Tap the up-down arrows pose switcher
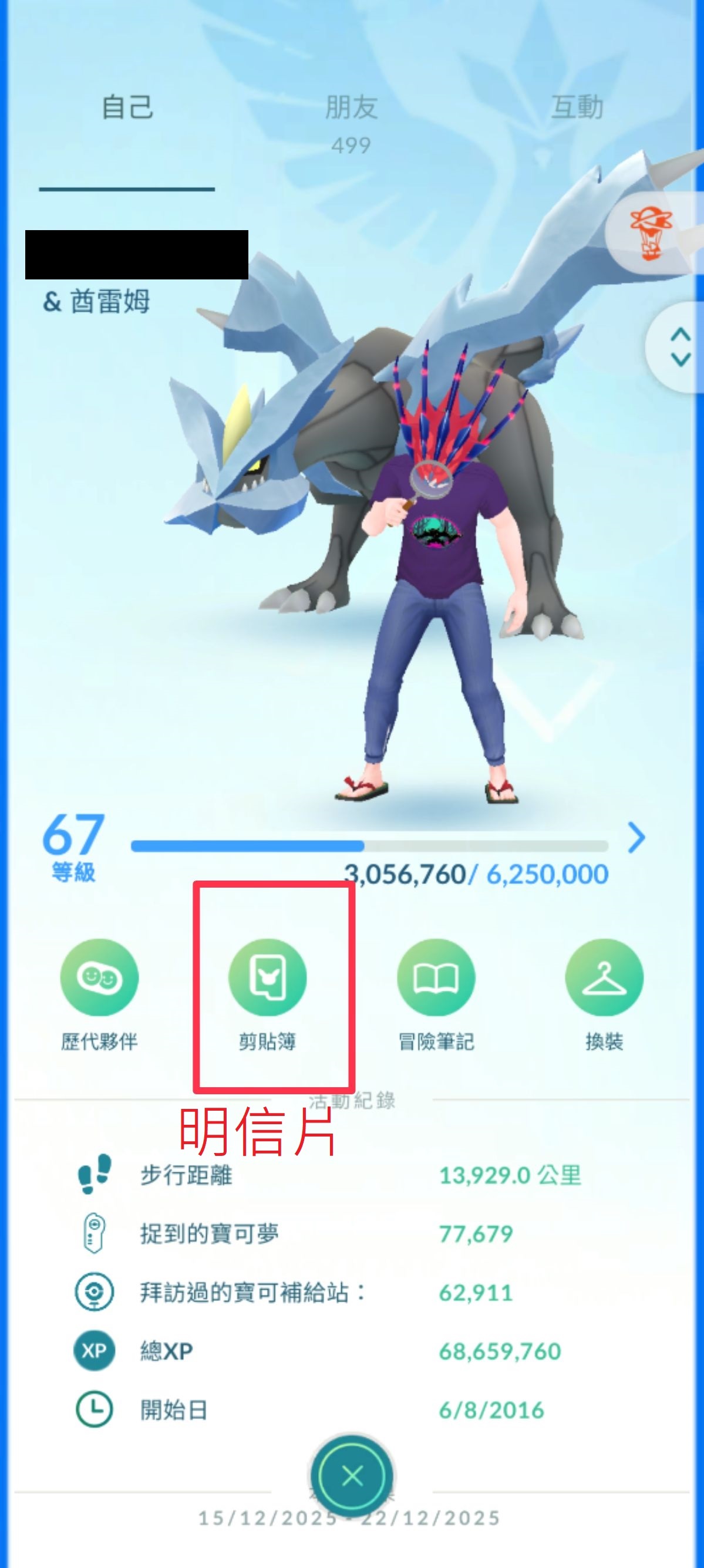 [x=680, y=347]
